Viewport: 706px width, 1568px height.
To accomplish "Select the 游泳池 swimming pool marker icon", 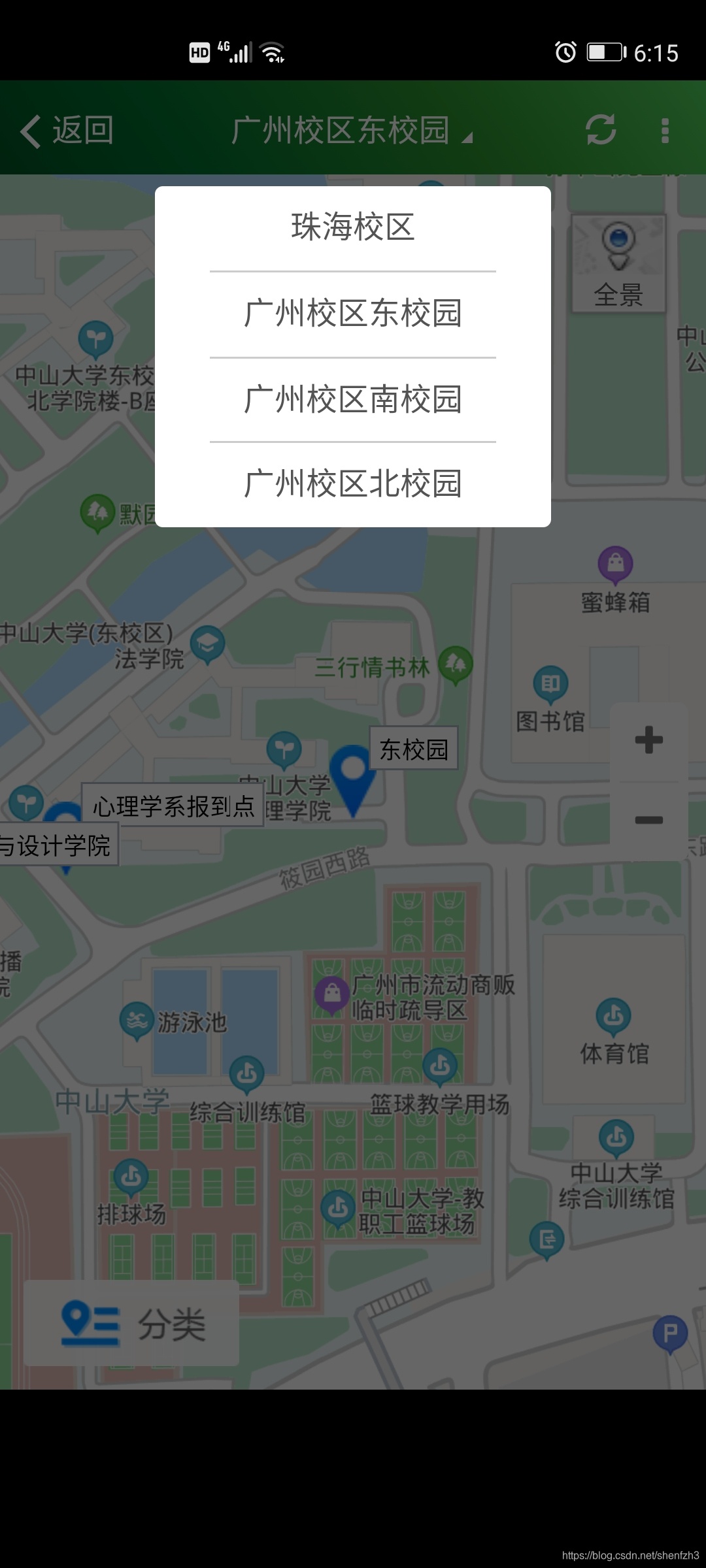I will [135, 1017].
